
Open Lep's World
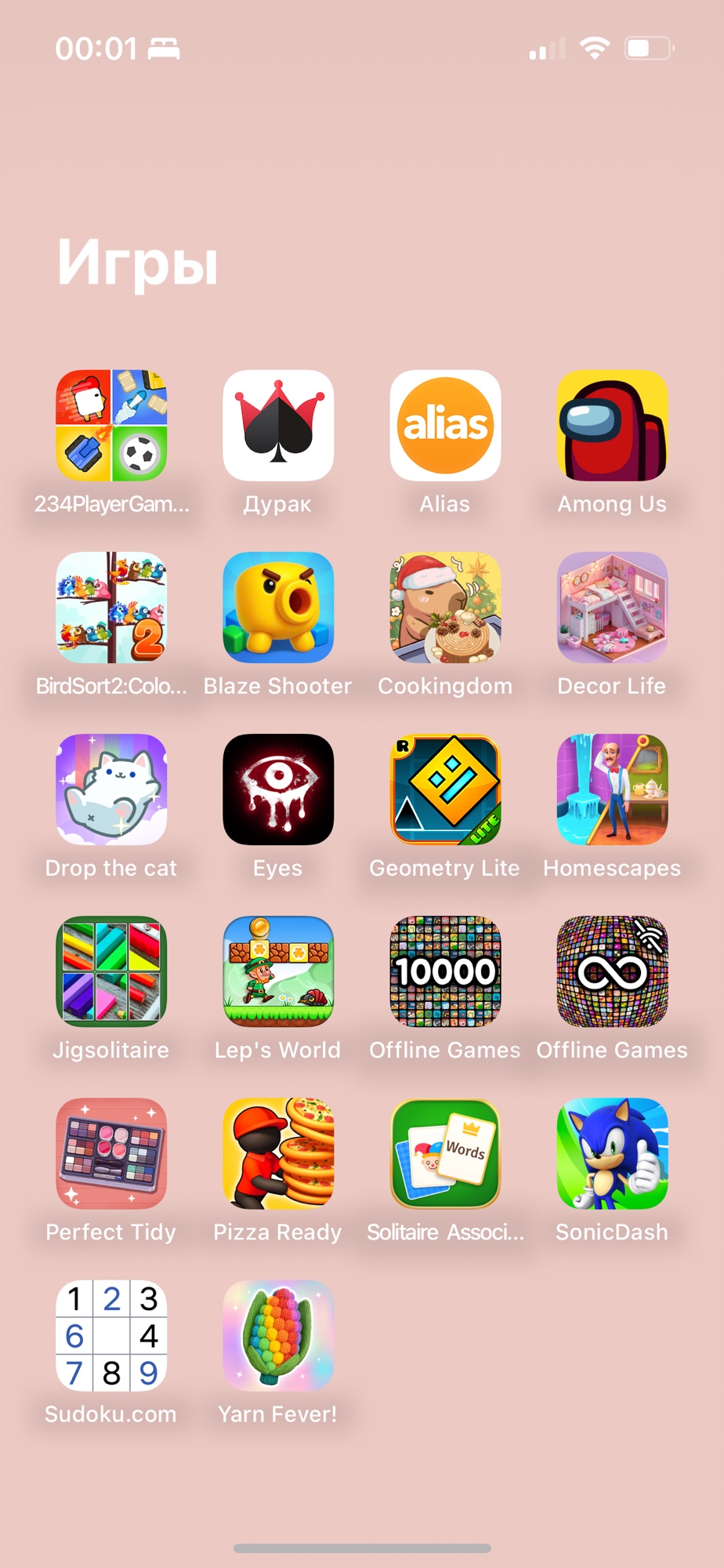click(x=278, y=971)
